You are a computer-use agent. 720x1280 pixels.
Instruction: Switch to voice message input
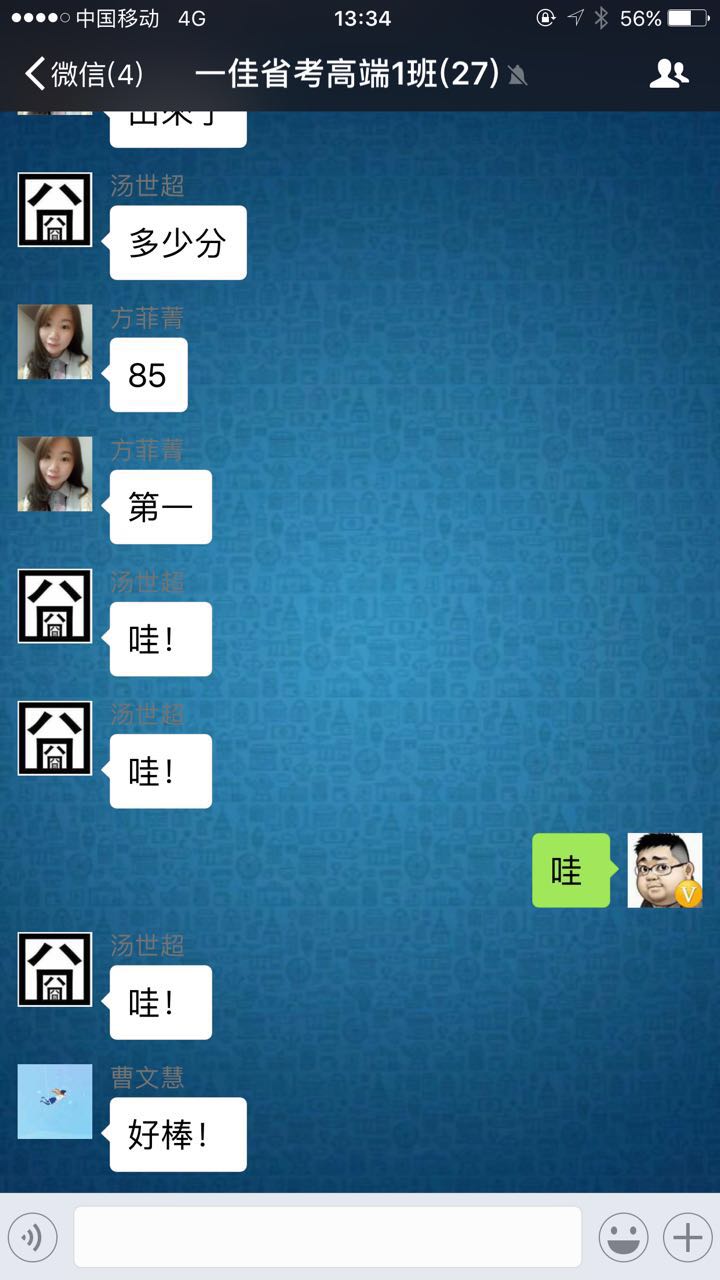pos(32,1238)
